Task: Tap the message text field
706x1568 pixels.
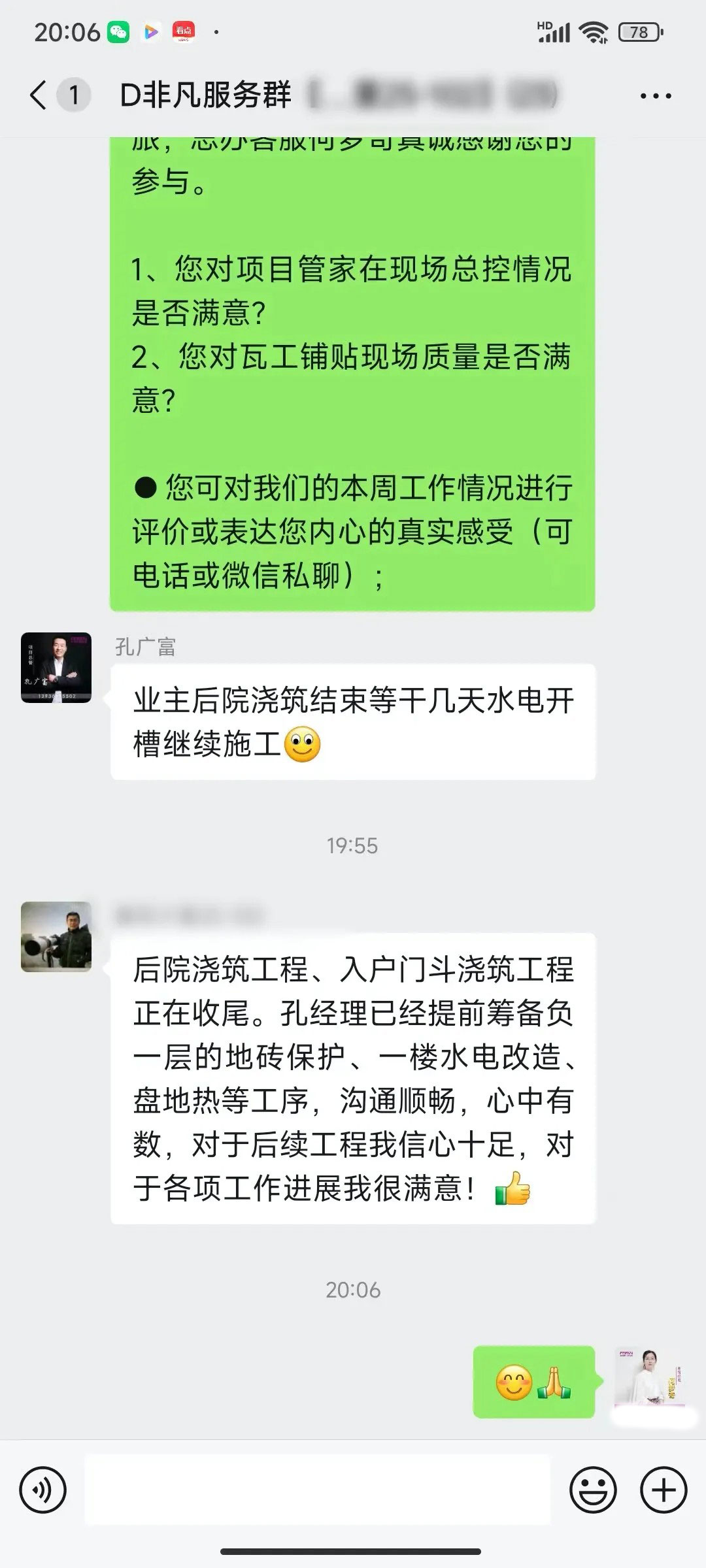Action: [318, 1490]
